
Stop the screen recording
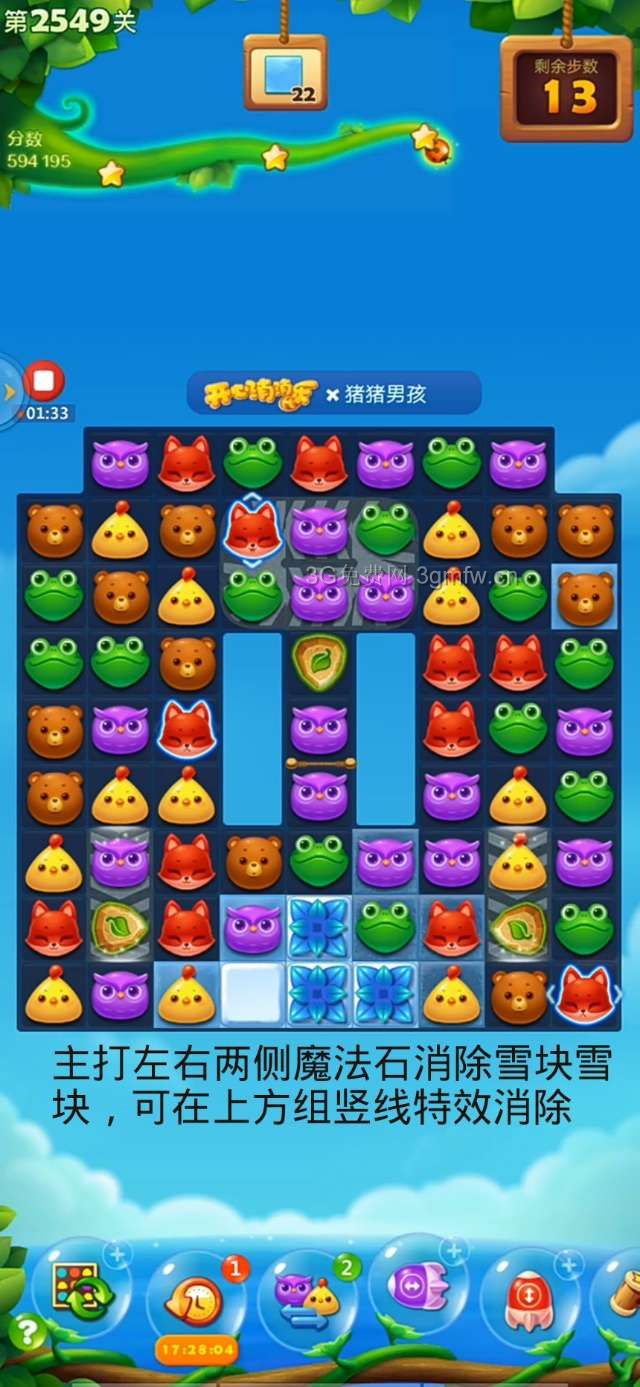click(44, 381)
